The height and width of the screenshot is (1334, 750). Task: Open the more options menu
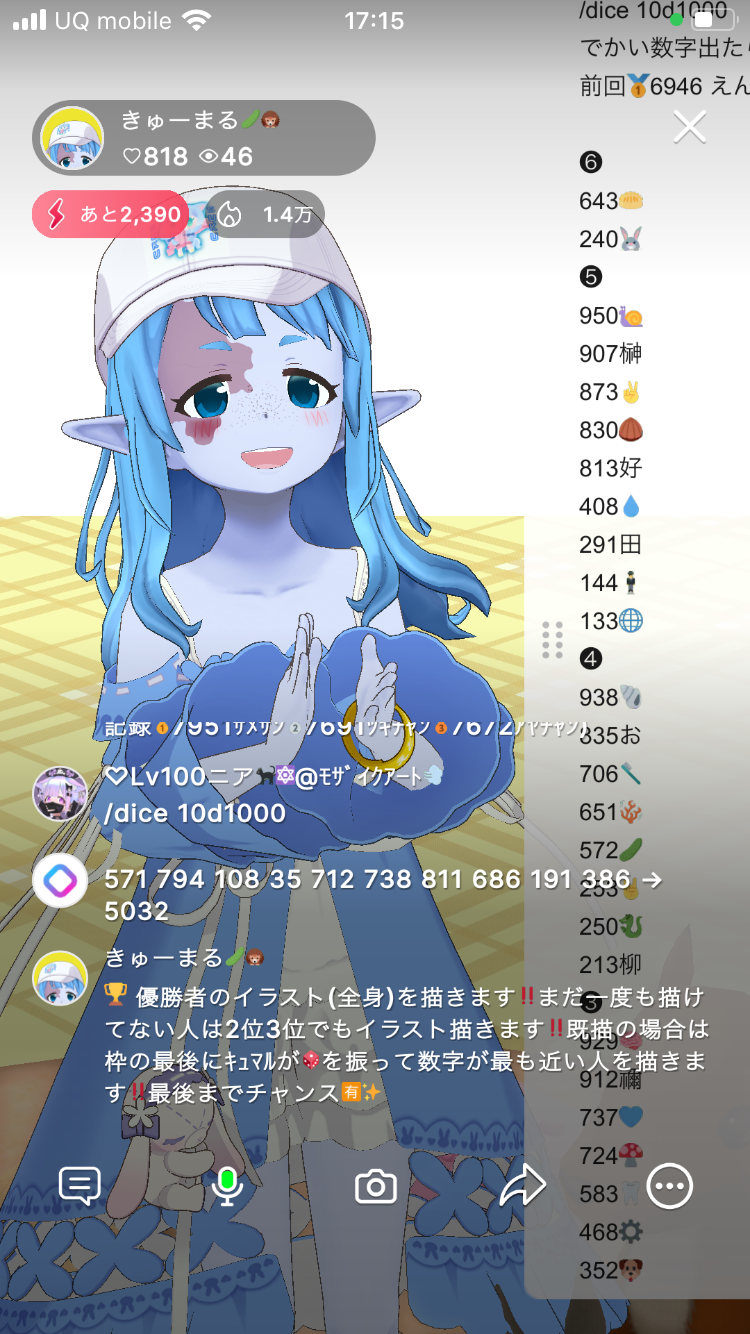669,1187
